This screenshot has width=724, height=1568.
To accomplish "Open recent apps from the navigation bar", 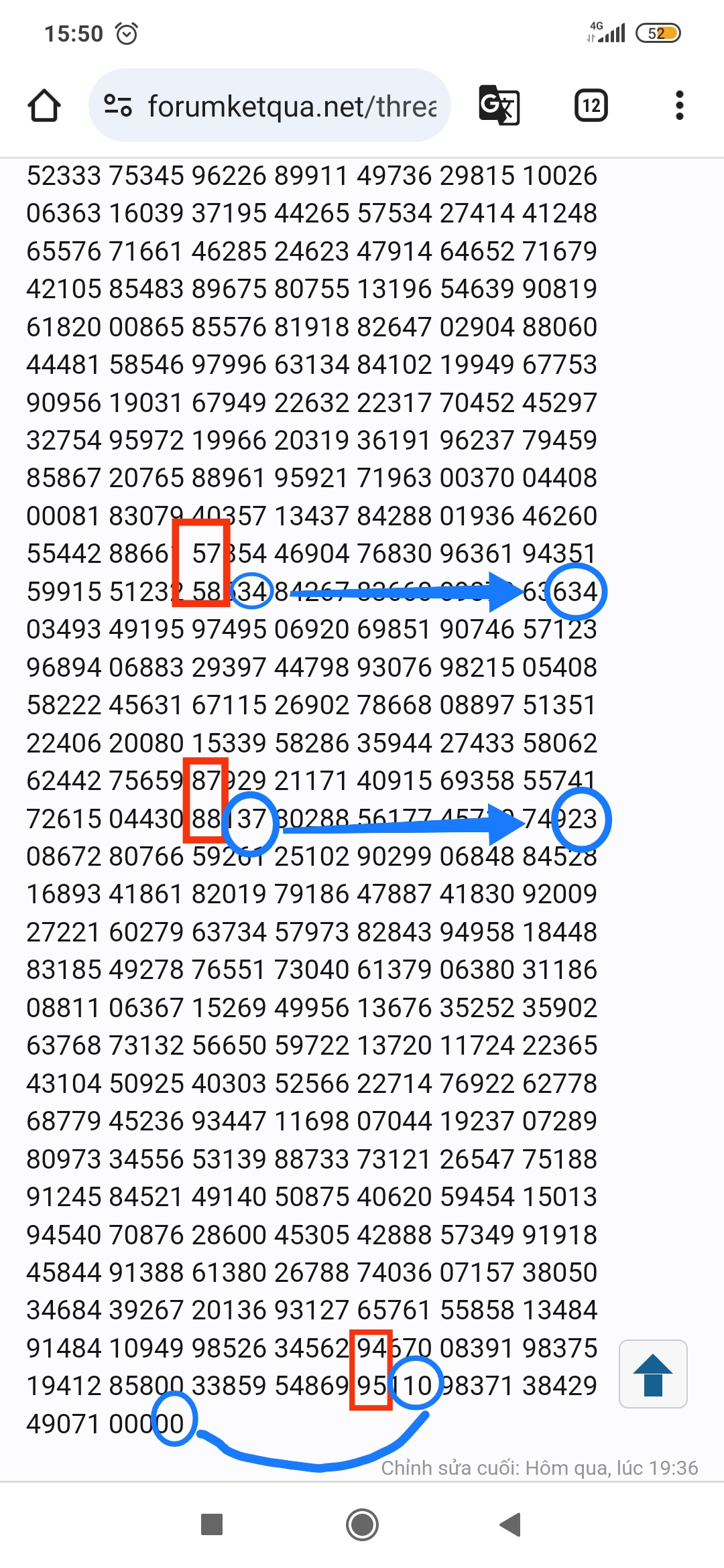I will click(212, 1524).
